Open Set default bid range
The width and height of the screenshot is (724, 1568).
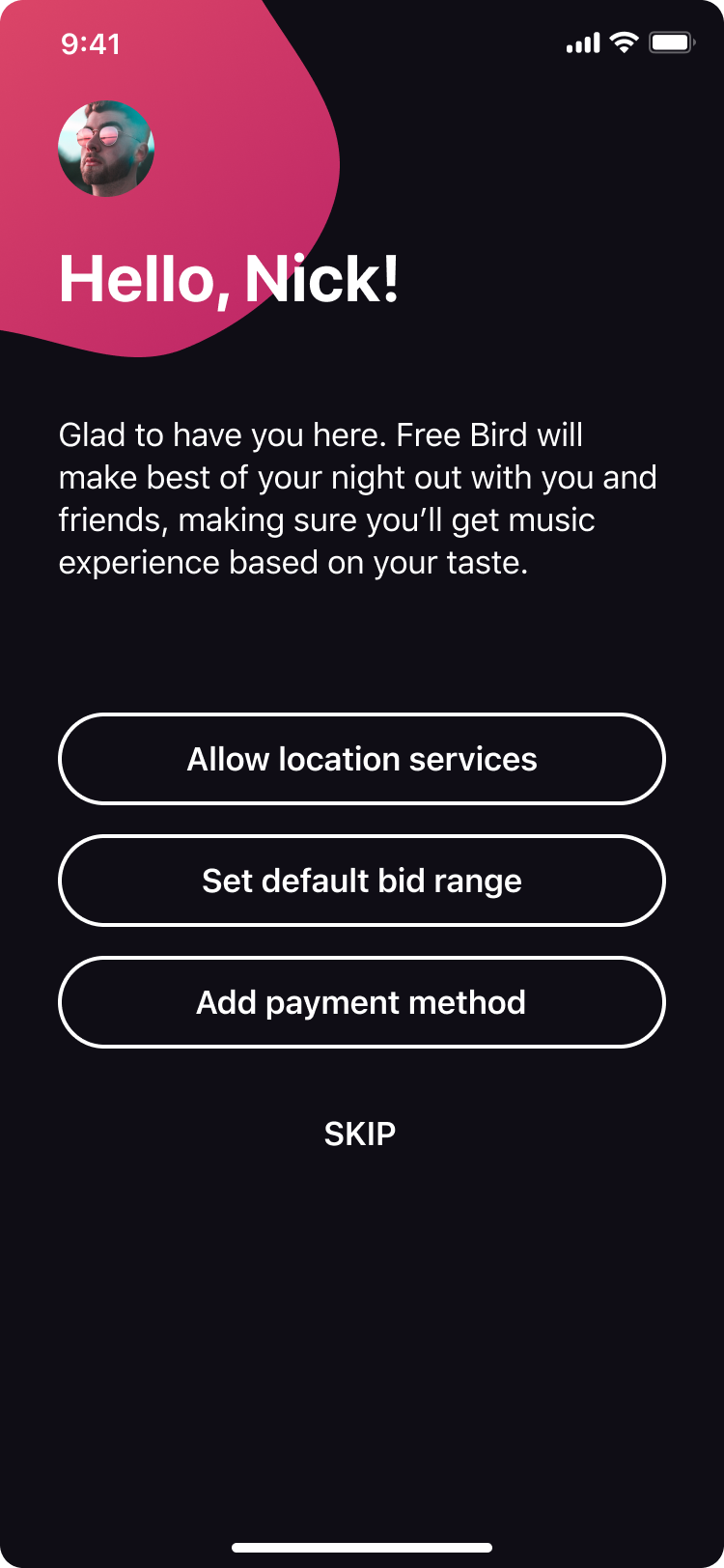pos(362,881)
